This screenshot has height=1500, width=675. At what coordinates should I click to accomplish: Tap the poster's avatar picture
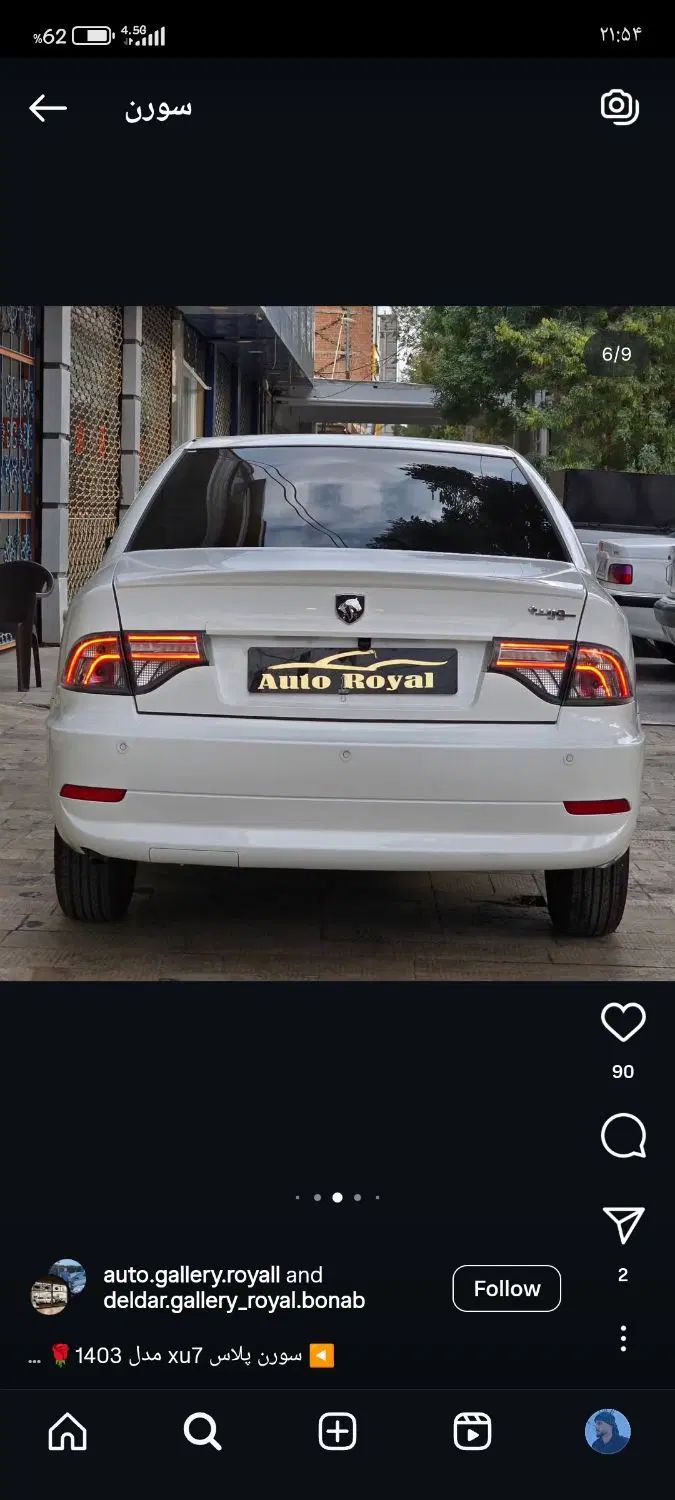click(57, 1287)
